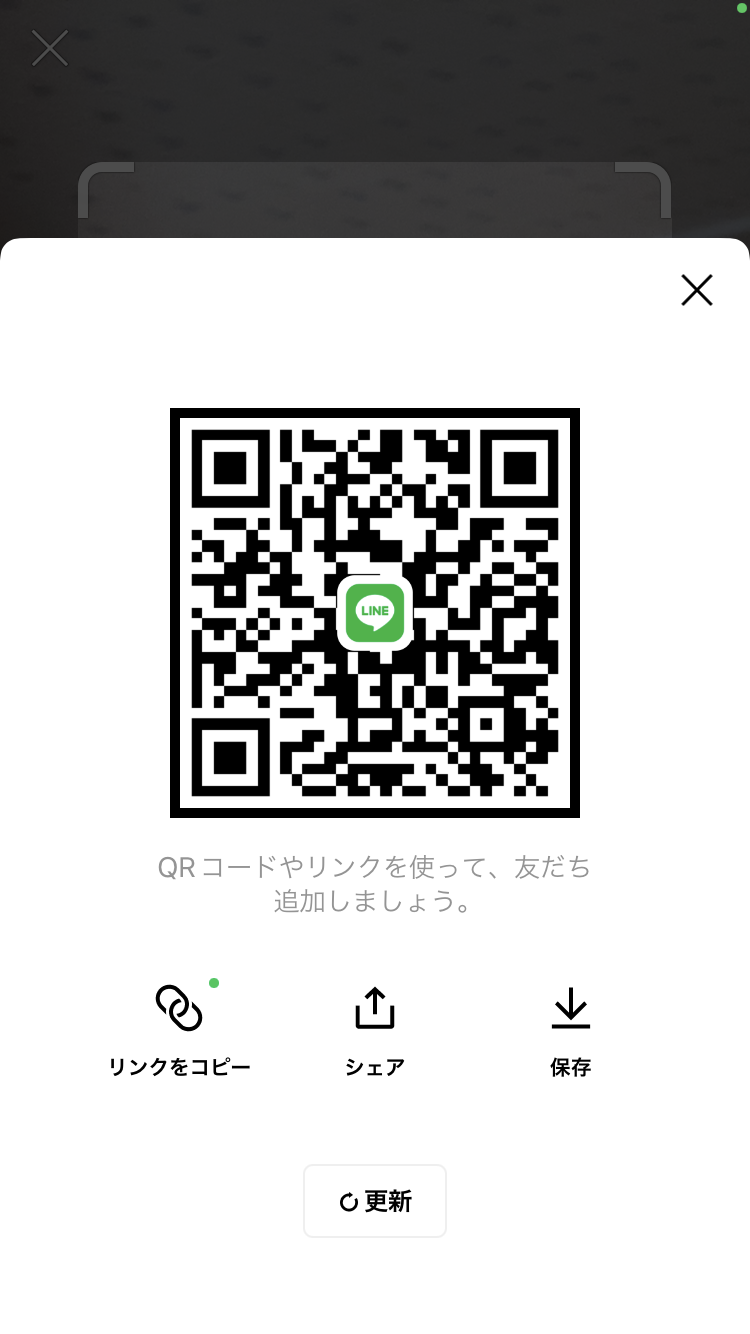This screenshot has width=750, height=1334.
Task: Copy the friend-add link
Action: point(179,1028)
